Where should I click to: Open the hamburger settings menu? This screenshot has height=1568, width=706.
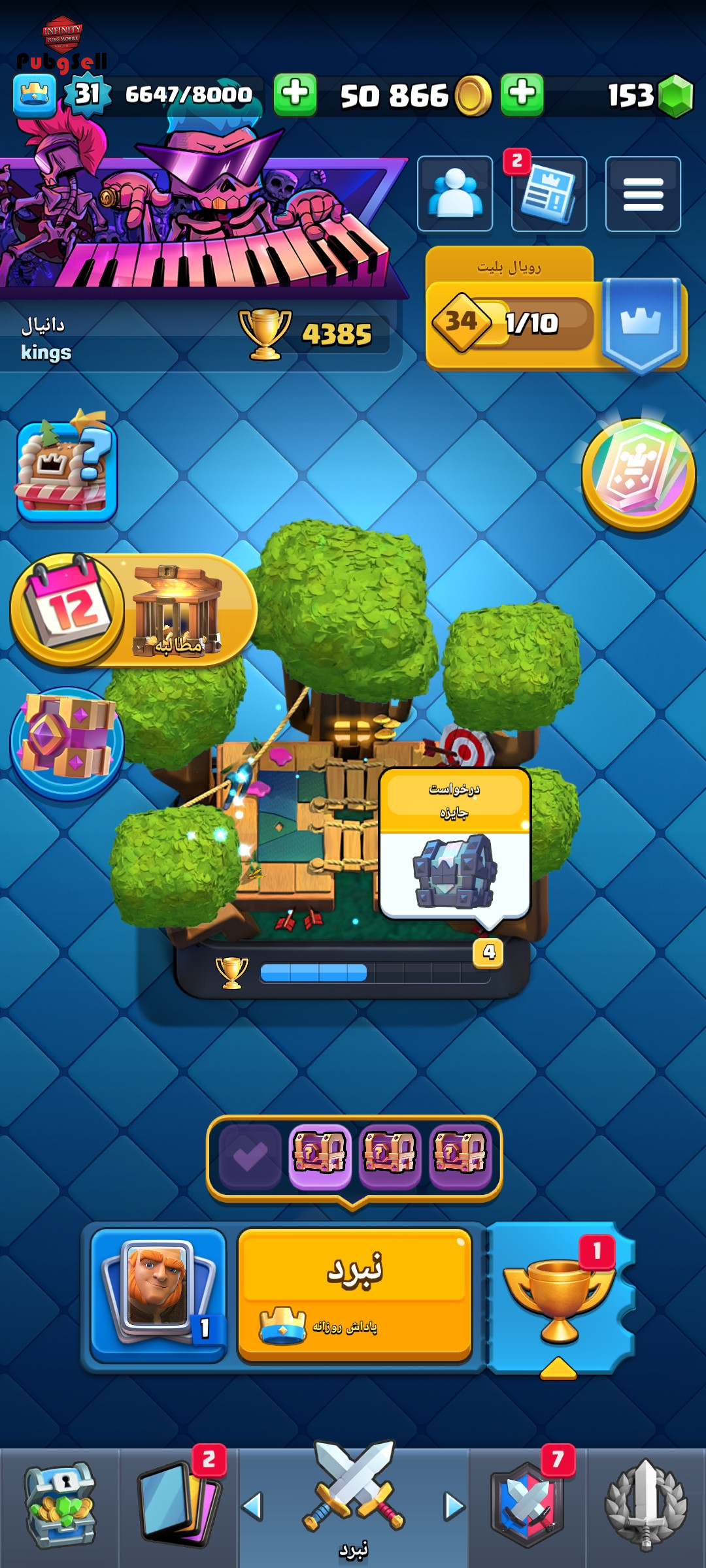point(643,194)
